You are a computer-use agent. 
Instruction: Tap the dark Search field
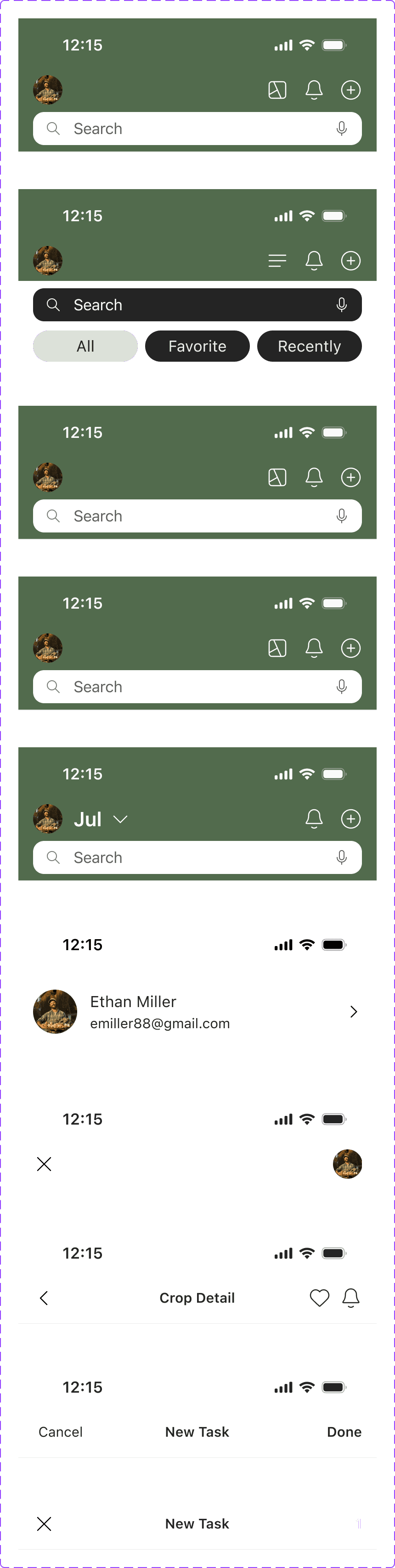[197, 305]
